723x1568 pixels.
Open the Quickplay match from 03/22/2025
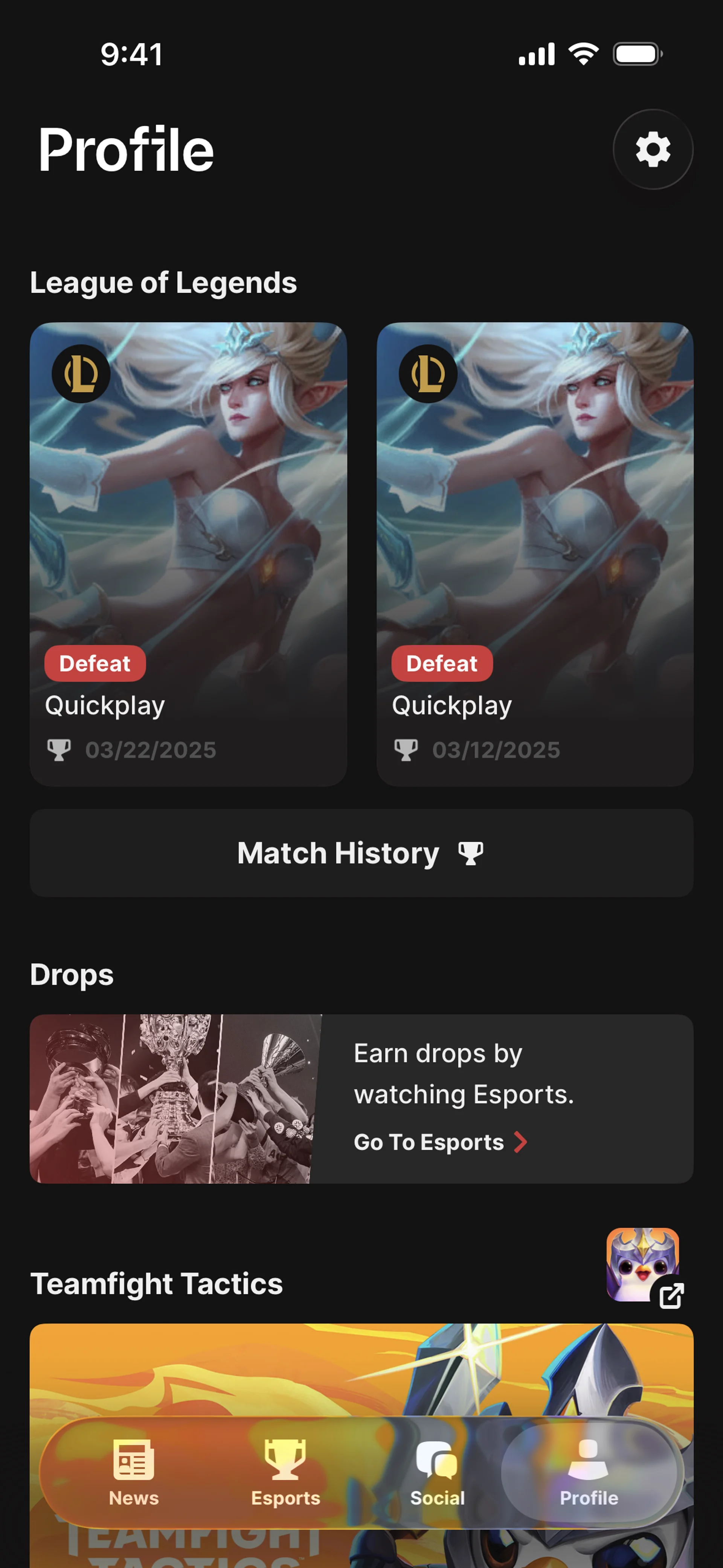click(x=188, y=553)
